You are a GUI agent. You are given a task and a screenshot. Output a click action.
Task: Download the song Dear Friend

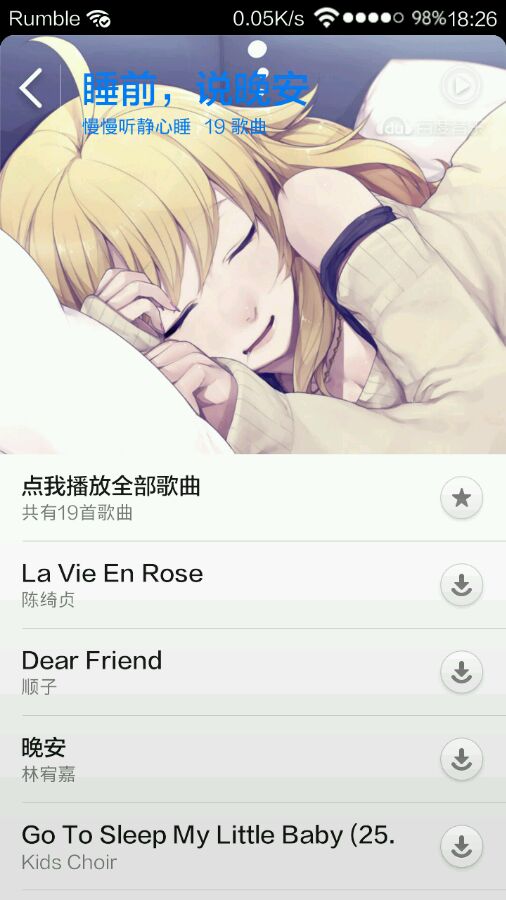click(461, 672)
